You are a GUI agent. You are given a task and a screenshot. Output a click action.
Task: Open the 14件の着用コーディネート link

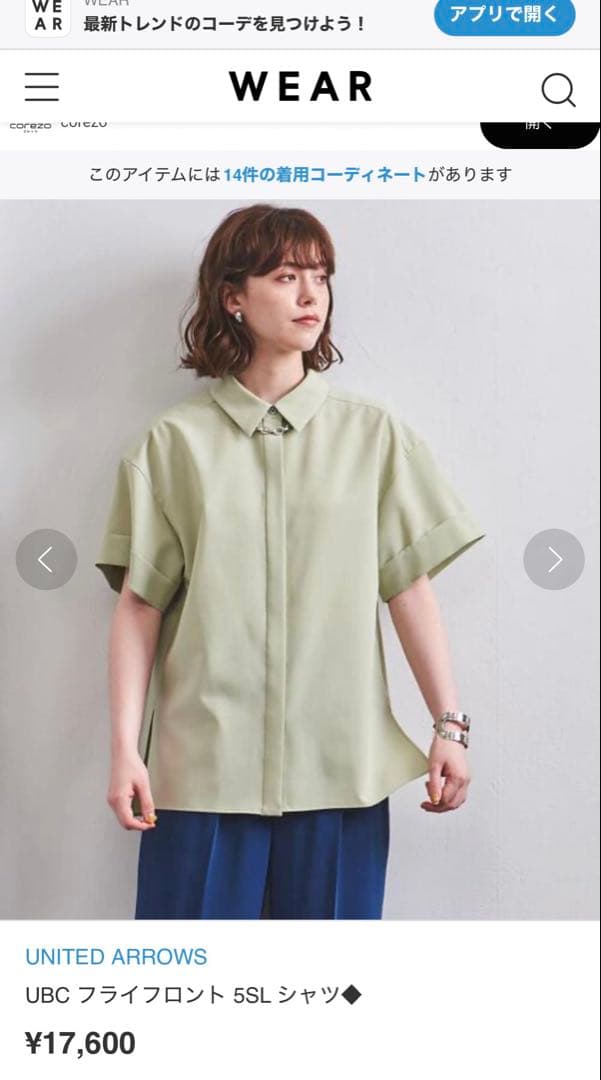tap(325, 174)
